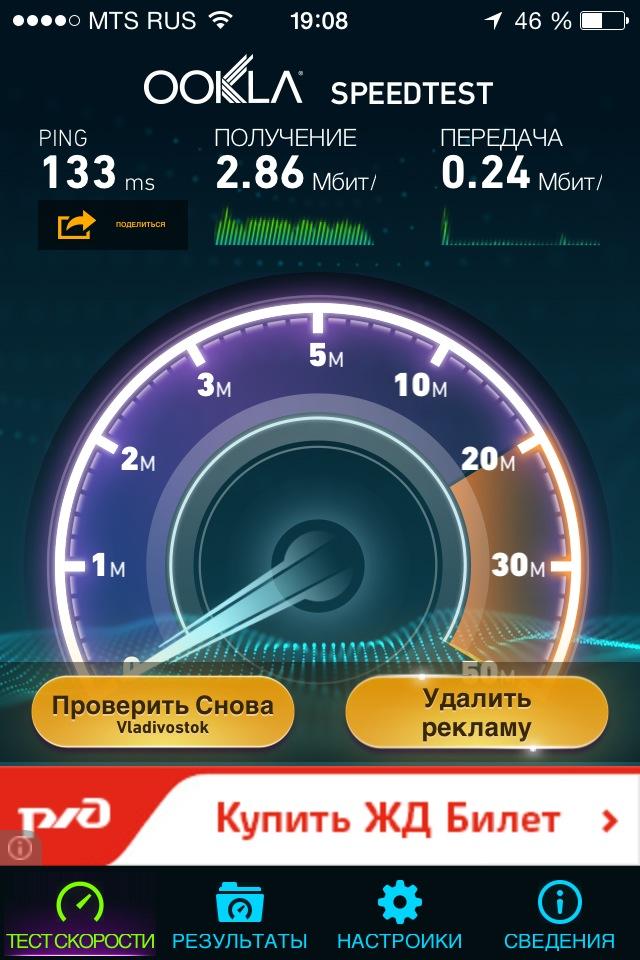
Task: Switch to the Тест скорости tab
Action: (80, 915)
